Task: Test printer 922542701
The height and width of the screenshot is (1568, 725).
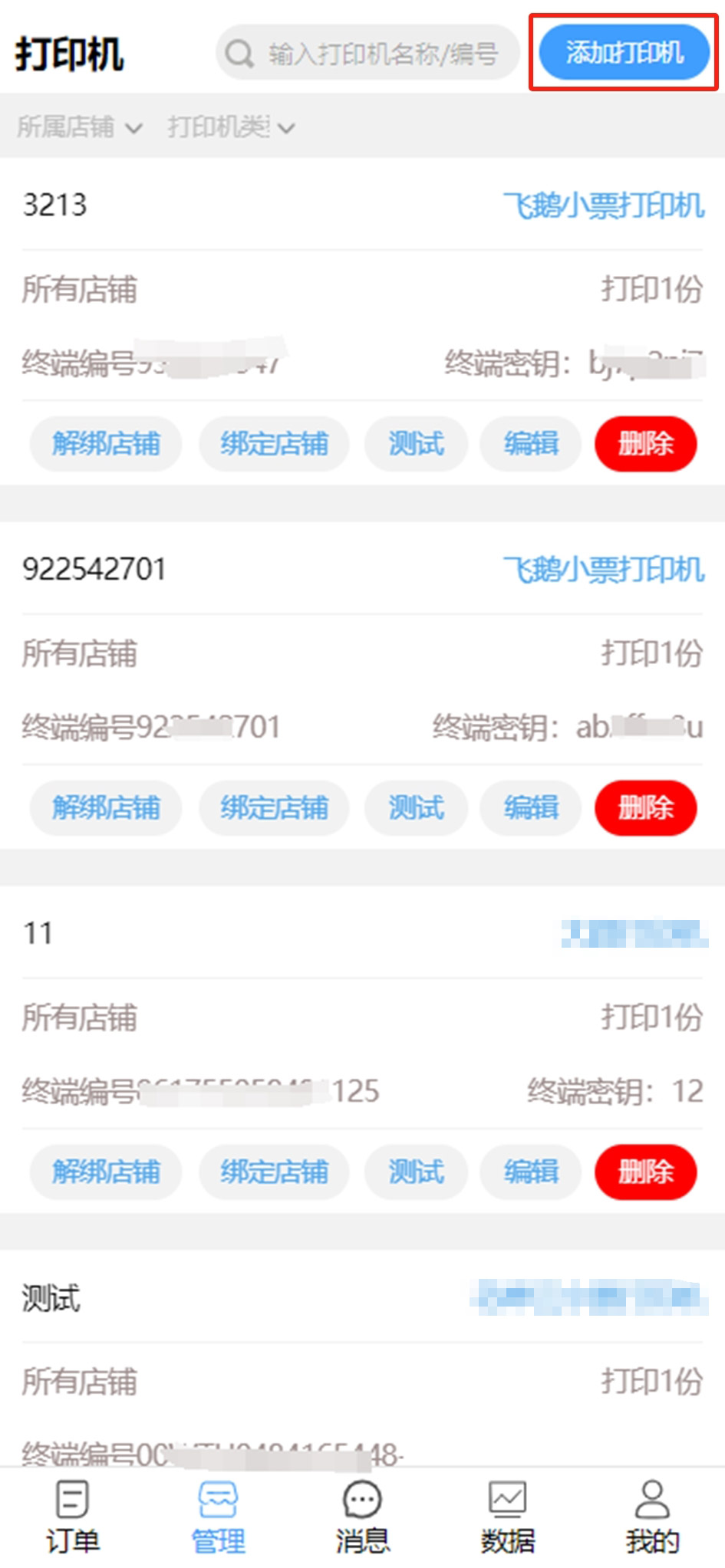Action: pyautogui.click(x=416, y=807)
